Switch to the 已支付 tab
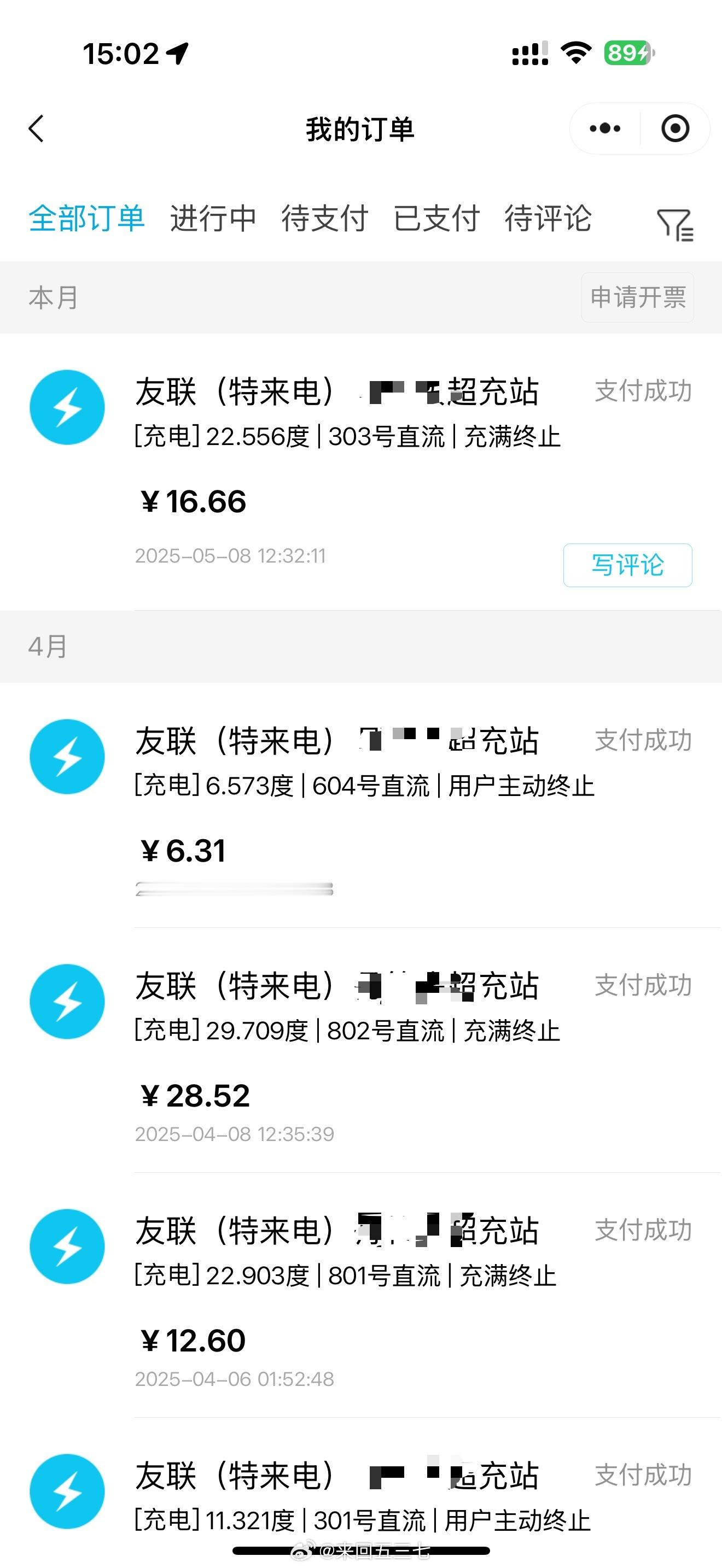 (x=436, y=218)
